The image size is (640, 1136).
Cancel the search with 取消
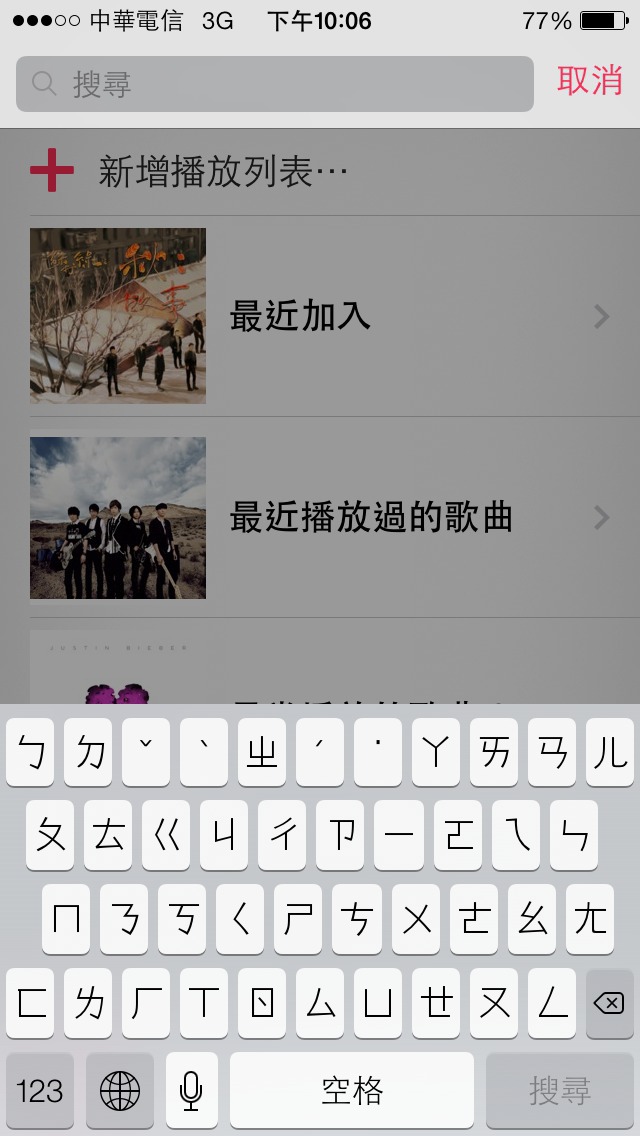tap(590, 82)
